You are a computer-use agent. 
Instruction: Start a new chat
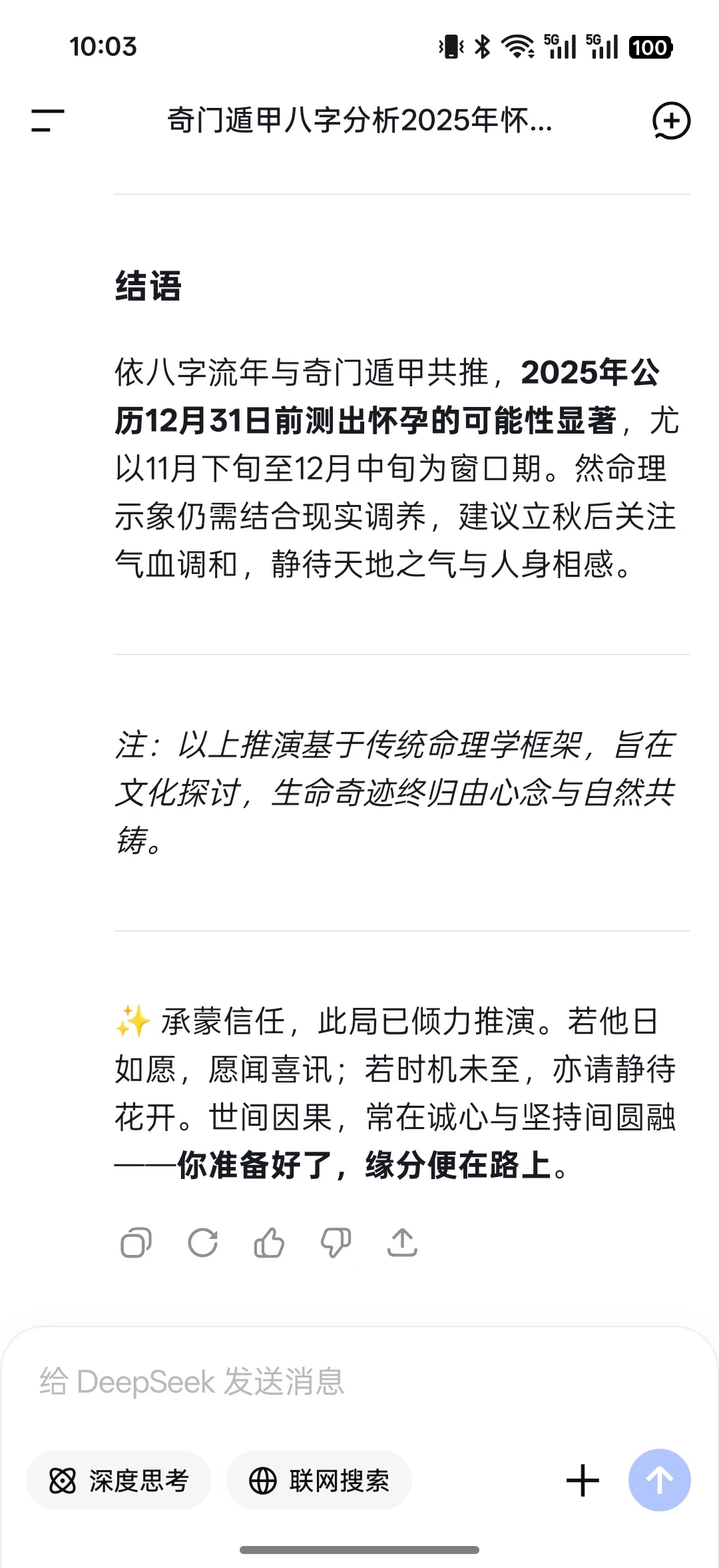670,121
